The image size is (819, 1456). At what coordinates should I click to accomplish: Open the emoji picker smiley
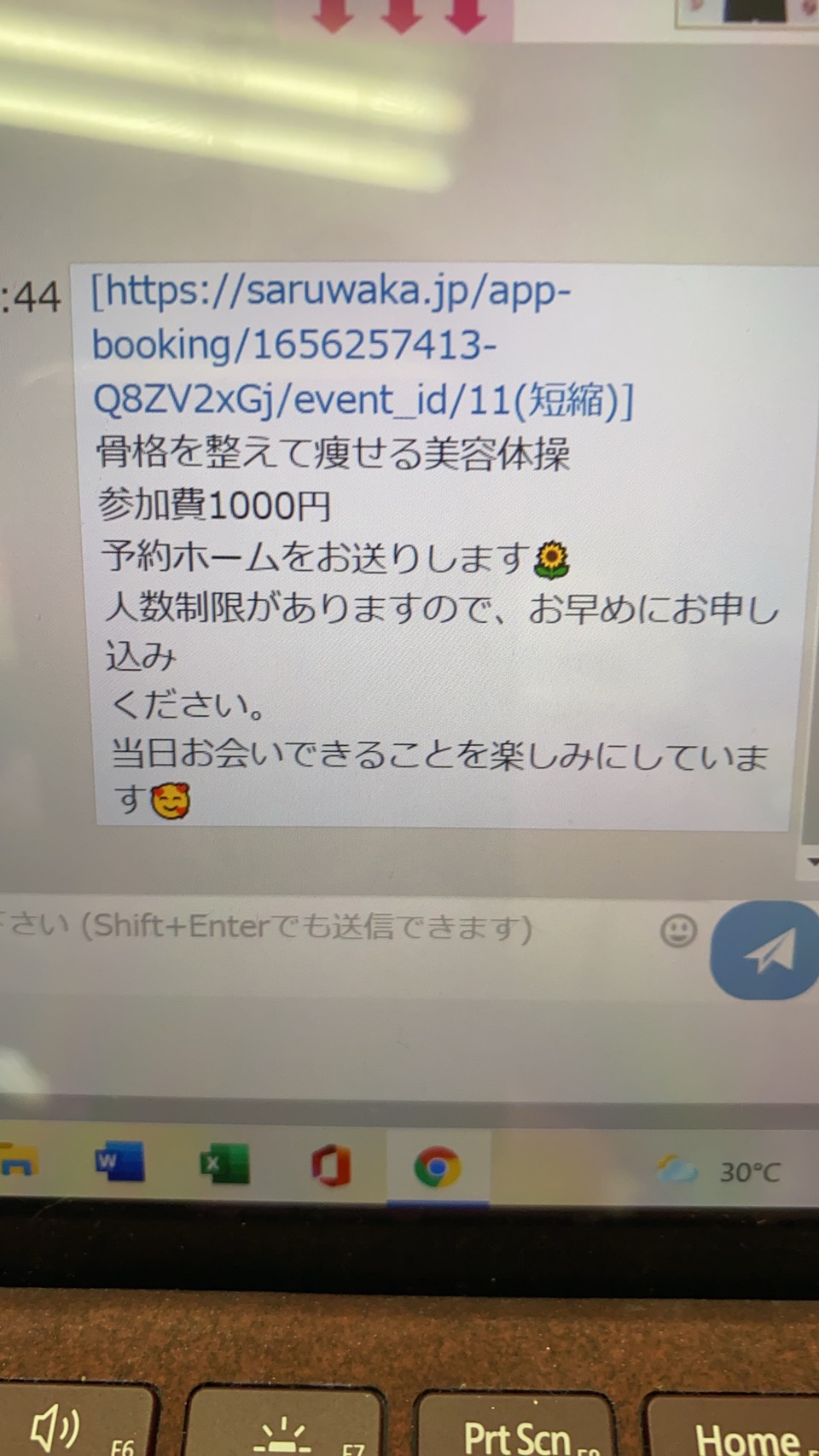click(679, 931)
